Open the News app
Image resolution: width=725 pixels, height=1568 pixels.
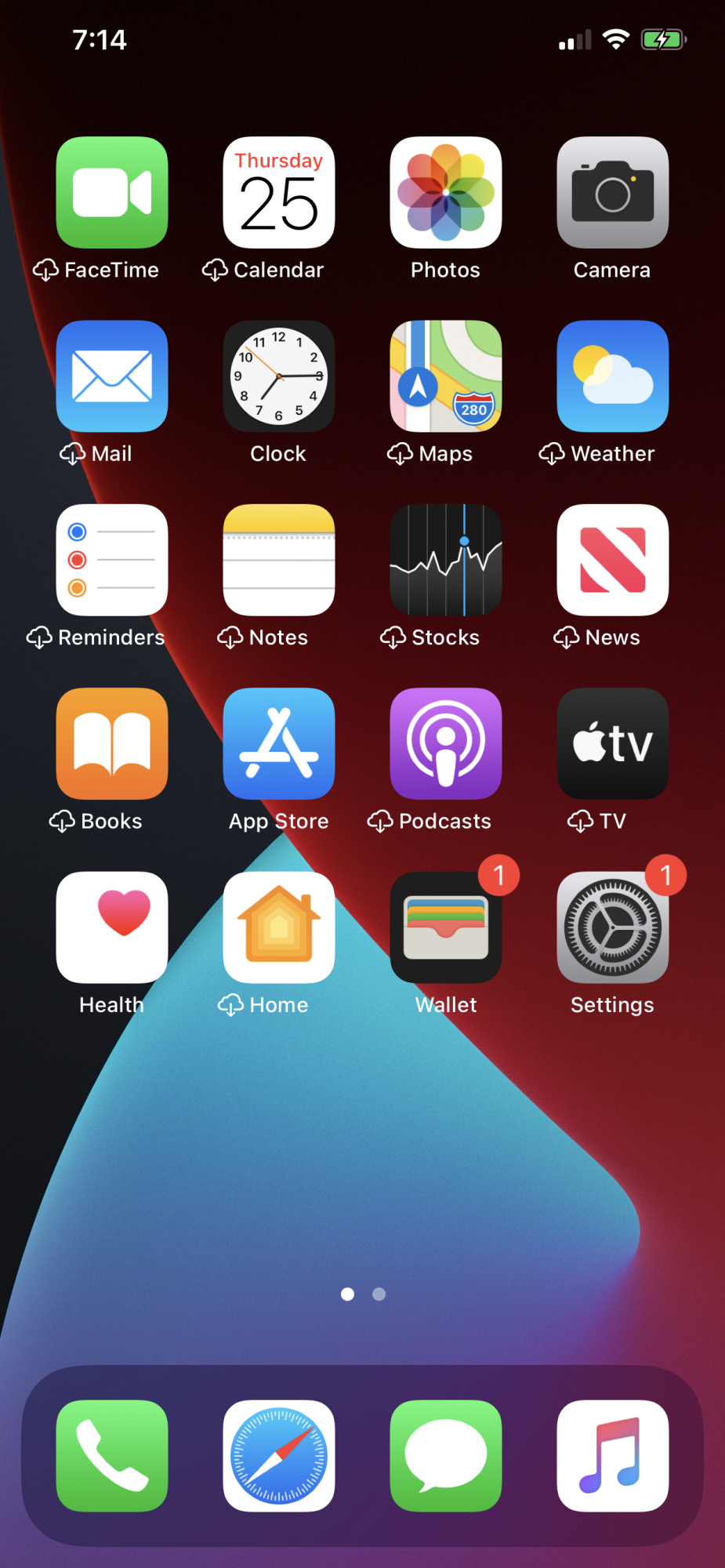click(x=612, y=560)
